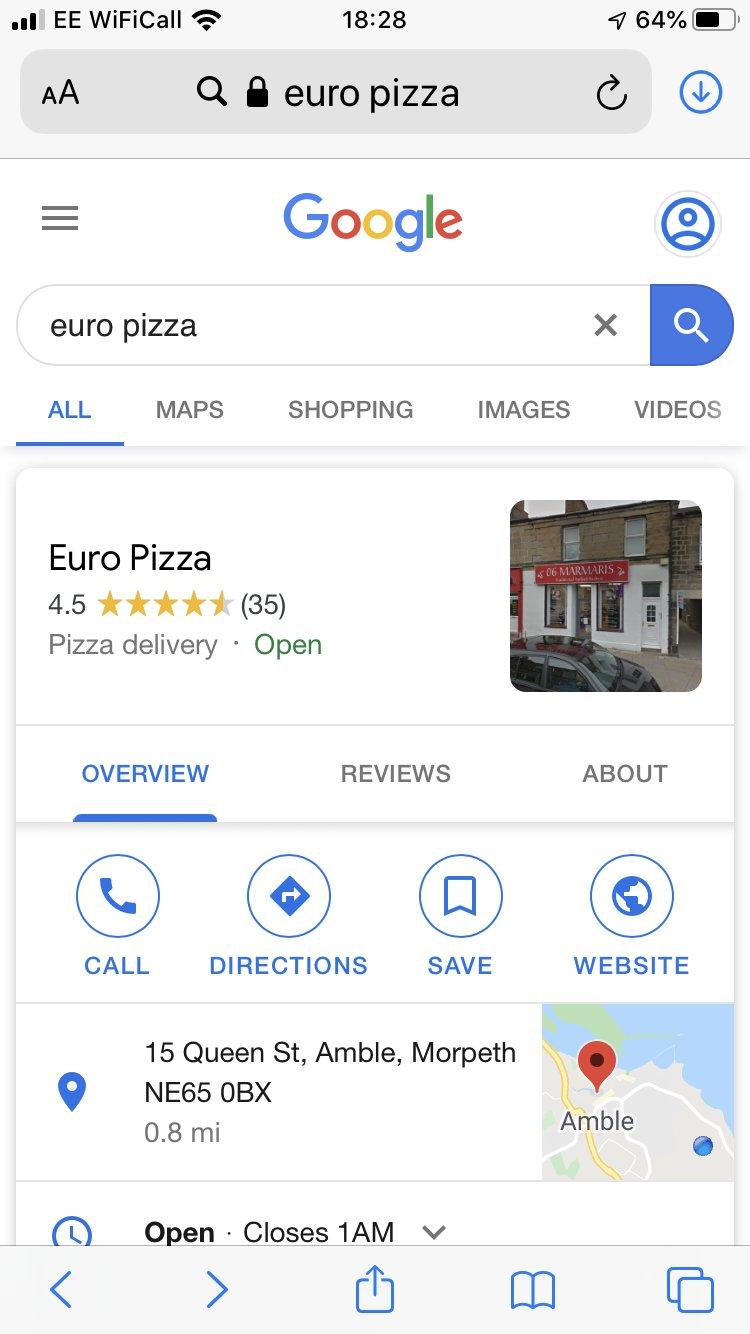Save Euro Pizza with the bookmark icon
The width and height of the screenshot is (750, 1334).
460,895
